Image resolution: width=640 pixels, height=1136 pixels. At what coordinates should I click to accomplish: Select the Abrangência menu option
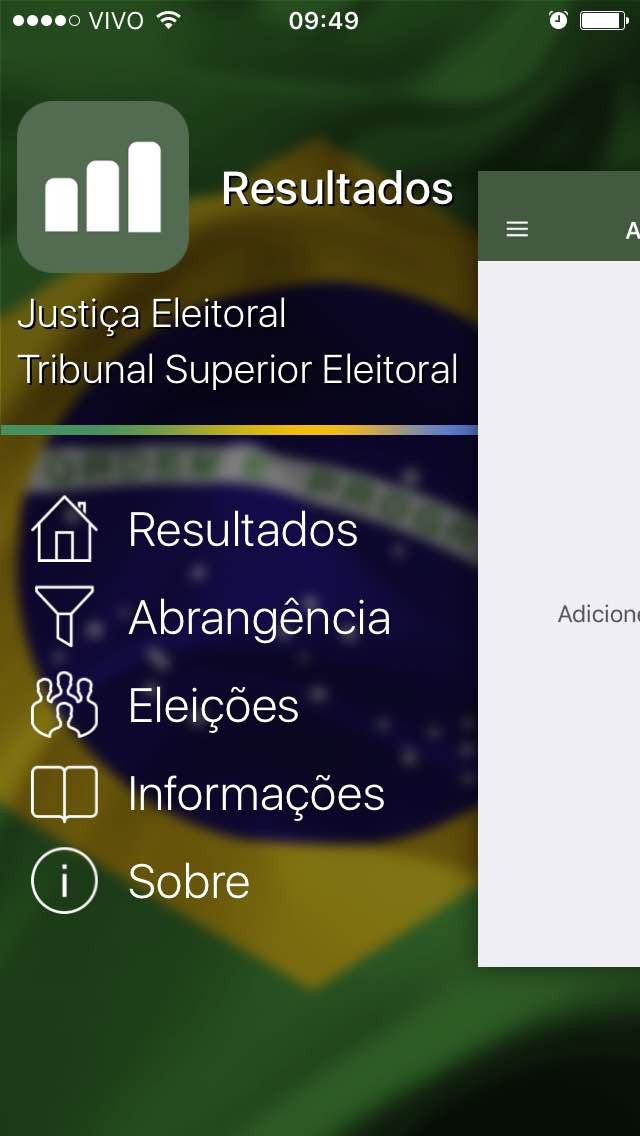(258, 618)
